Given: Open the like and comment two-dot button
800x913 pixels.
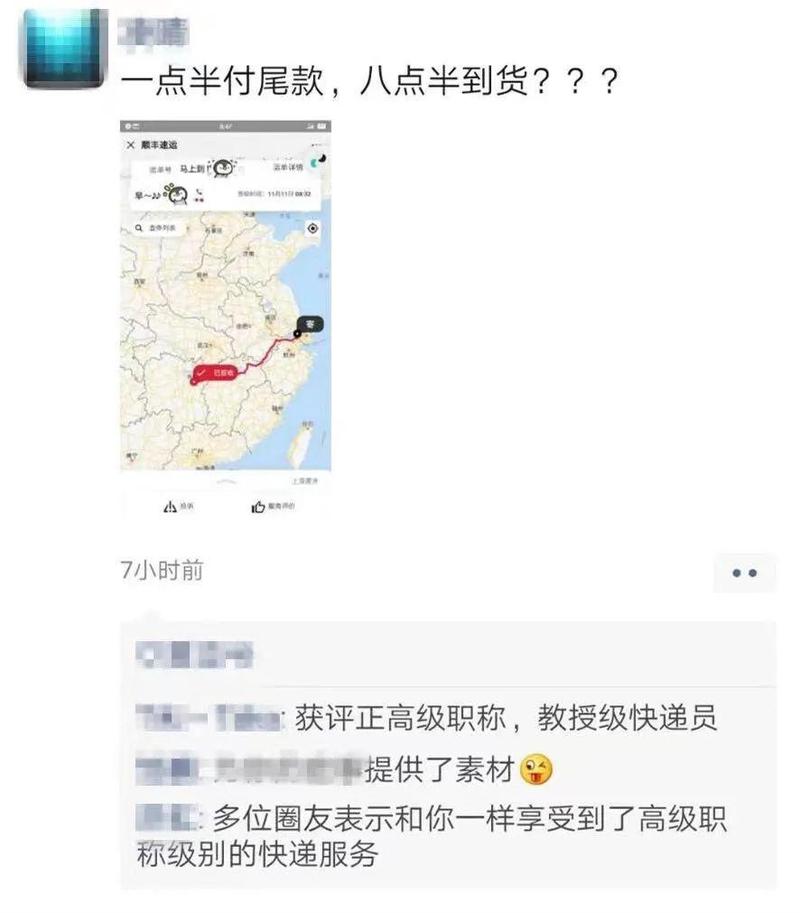Looking at the screenshot, I should coord(744,573).
